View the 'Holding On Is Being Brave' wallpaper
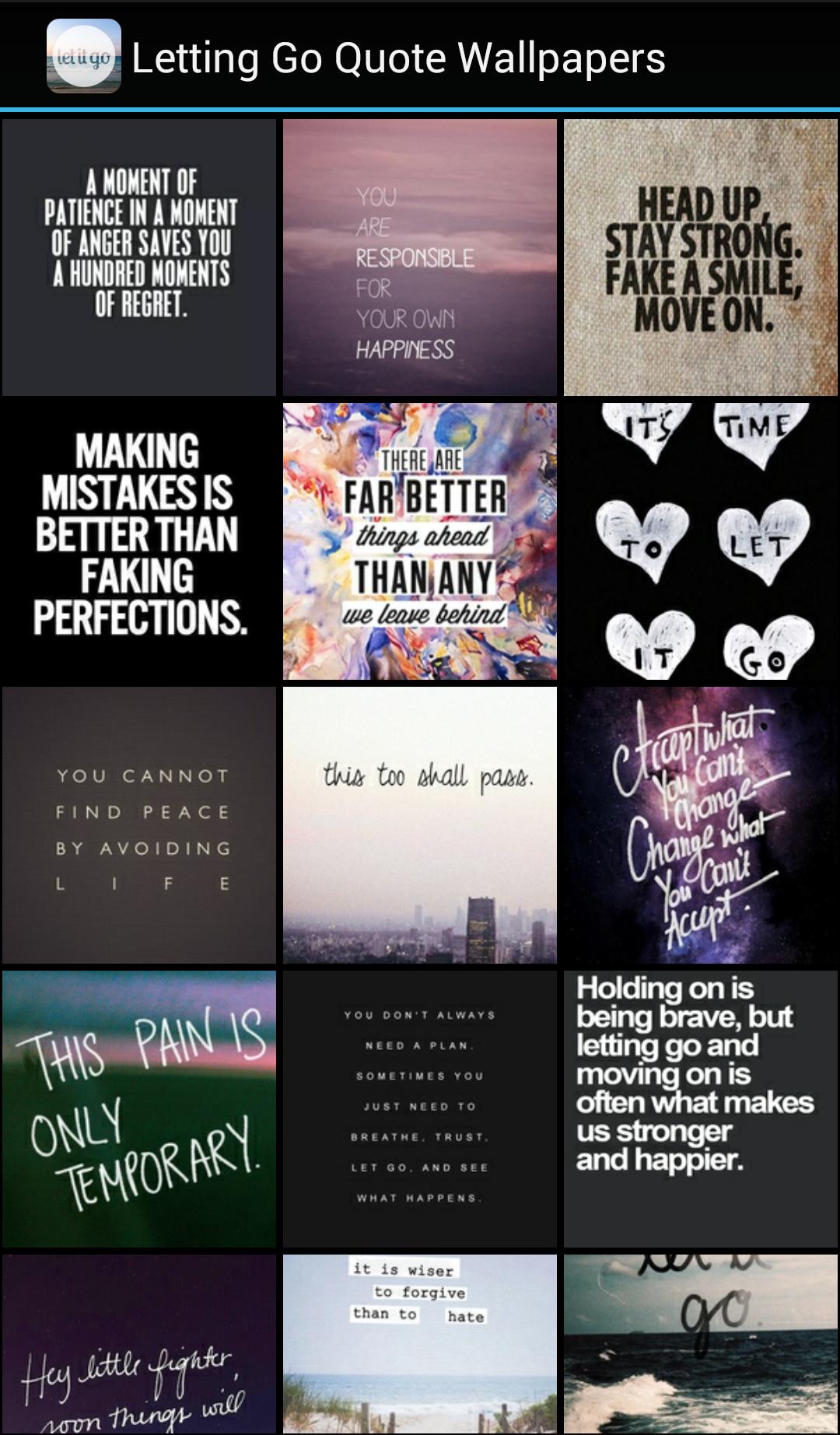Image resolution: width=840 pixels, height=1435 pixels. coord(698,1108)
